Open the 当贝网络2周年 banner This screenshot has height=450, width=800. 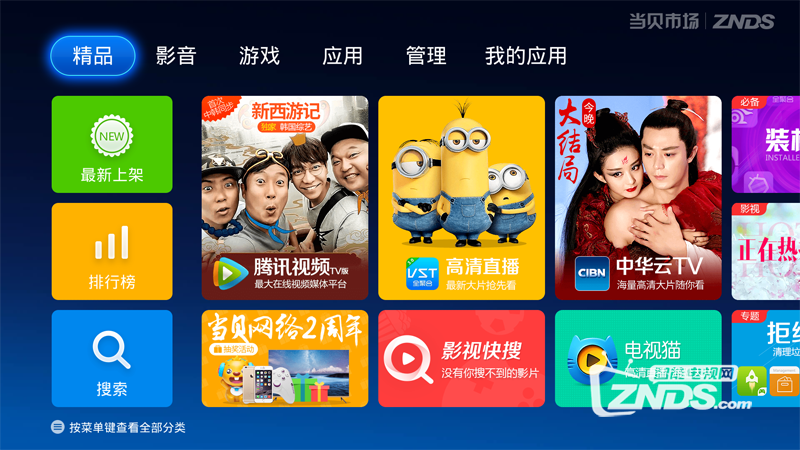(285, 358)
